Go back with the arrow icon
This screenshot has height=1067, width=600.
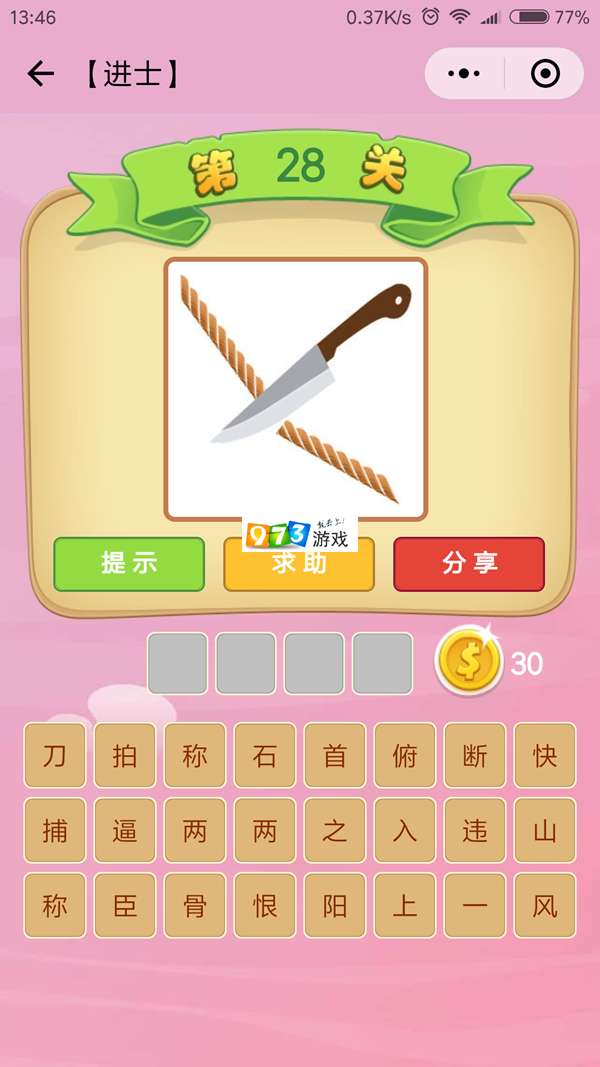pos(40,74)
